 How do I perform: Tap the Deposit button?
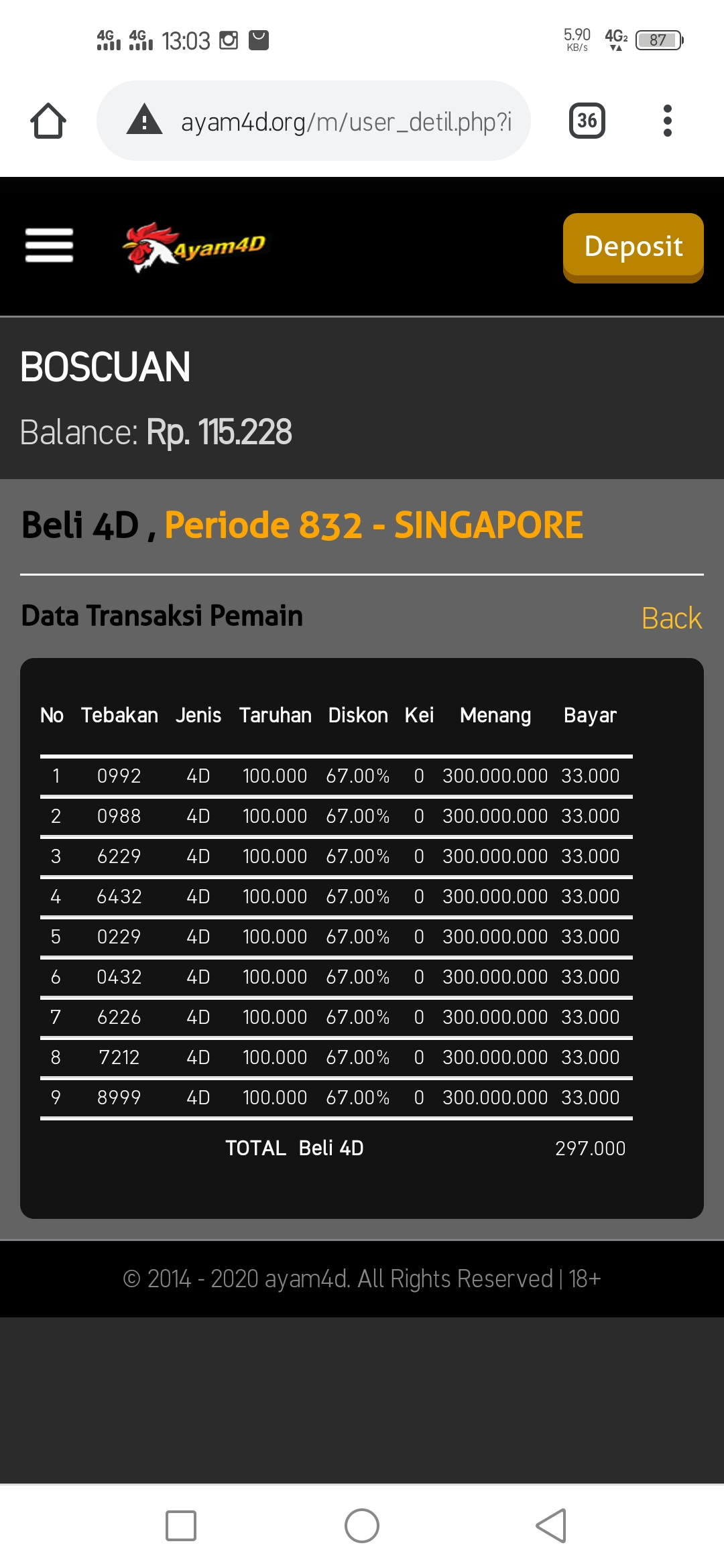point(633,247)
